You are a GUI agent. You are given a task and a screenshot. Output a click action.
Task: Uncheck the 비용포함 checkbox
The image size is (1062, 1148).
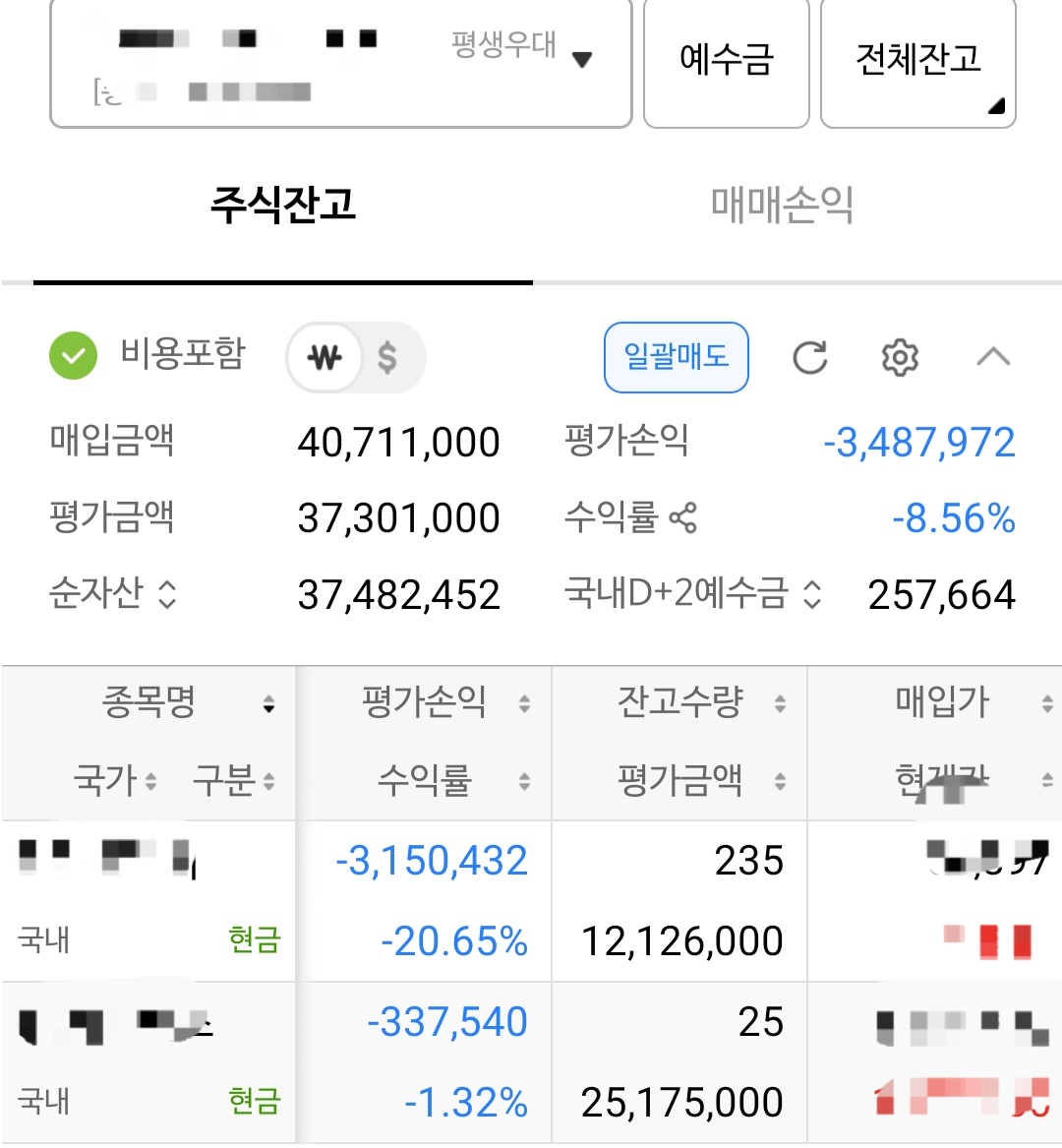click(x=74, y=355)
